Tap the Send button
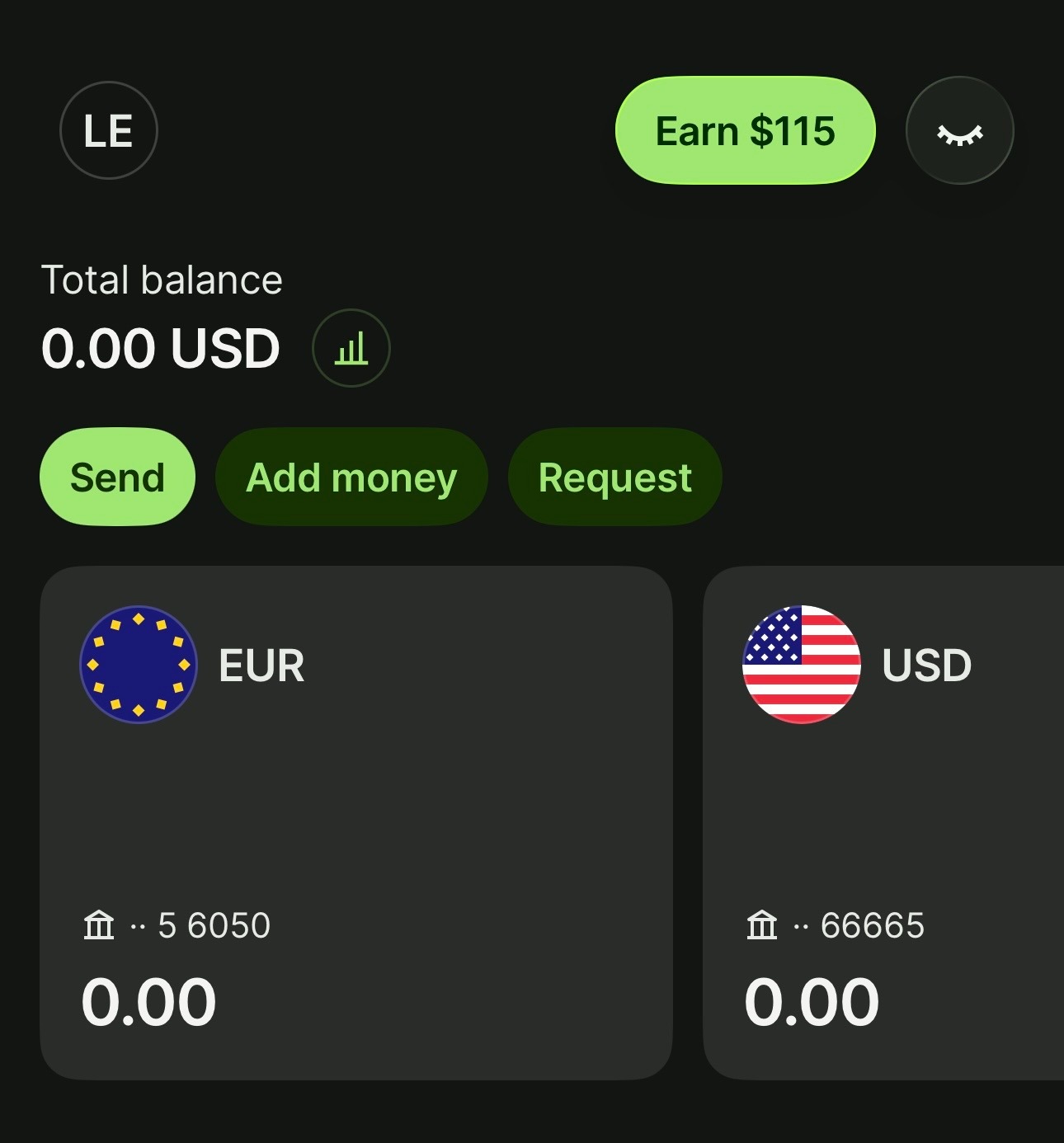Viewport: 1064px width, 1143px height. pyautogui.click(x=117, y=477)
